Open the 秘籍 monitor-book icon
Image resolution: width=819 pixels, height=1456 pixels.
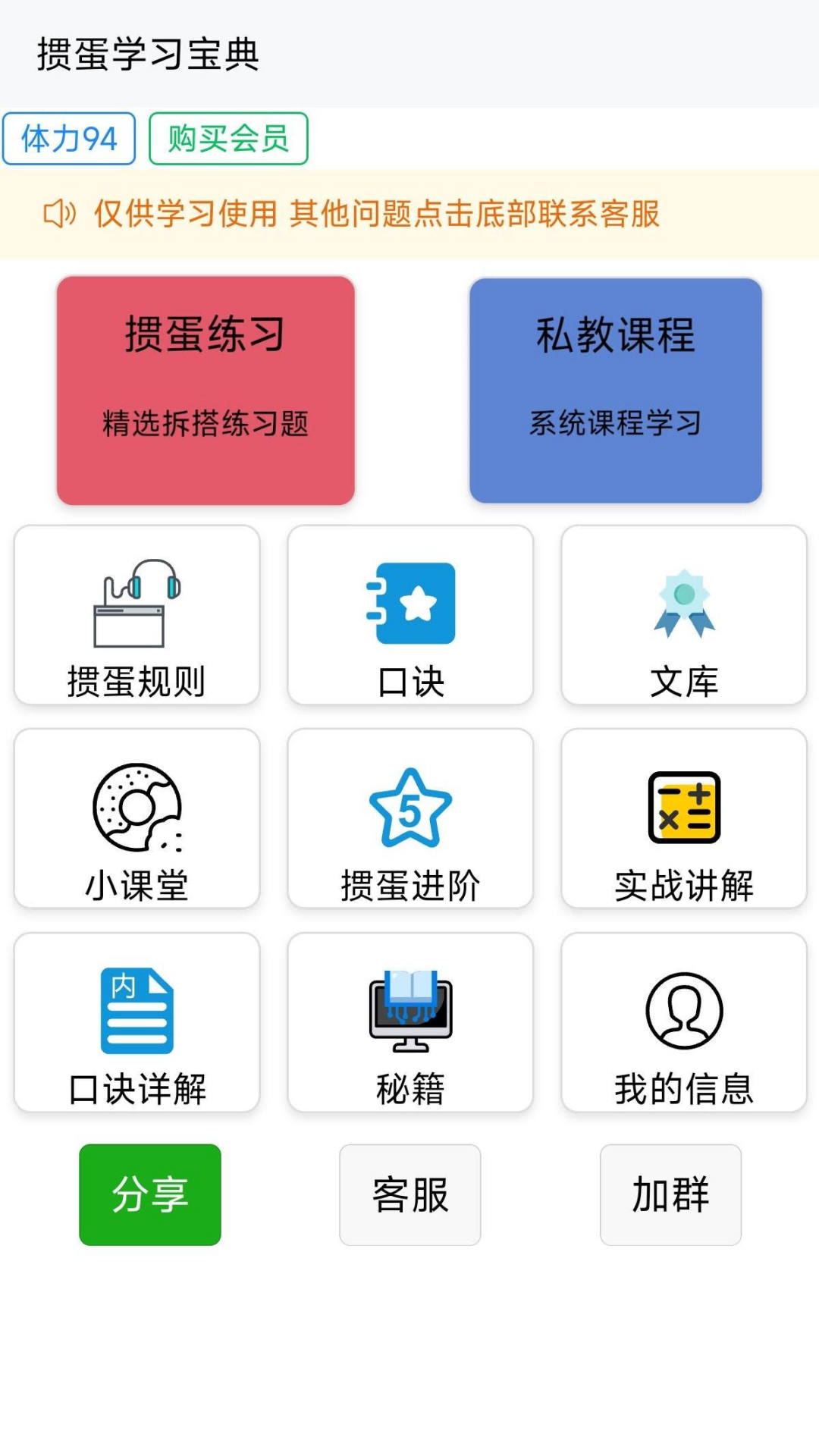tap(409, 1009)
